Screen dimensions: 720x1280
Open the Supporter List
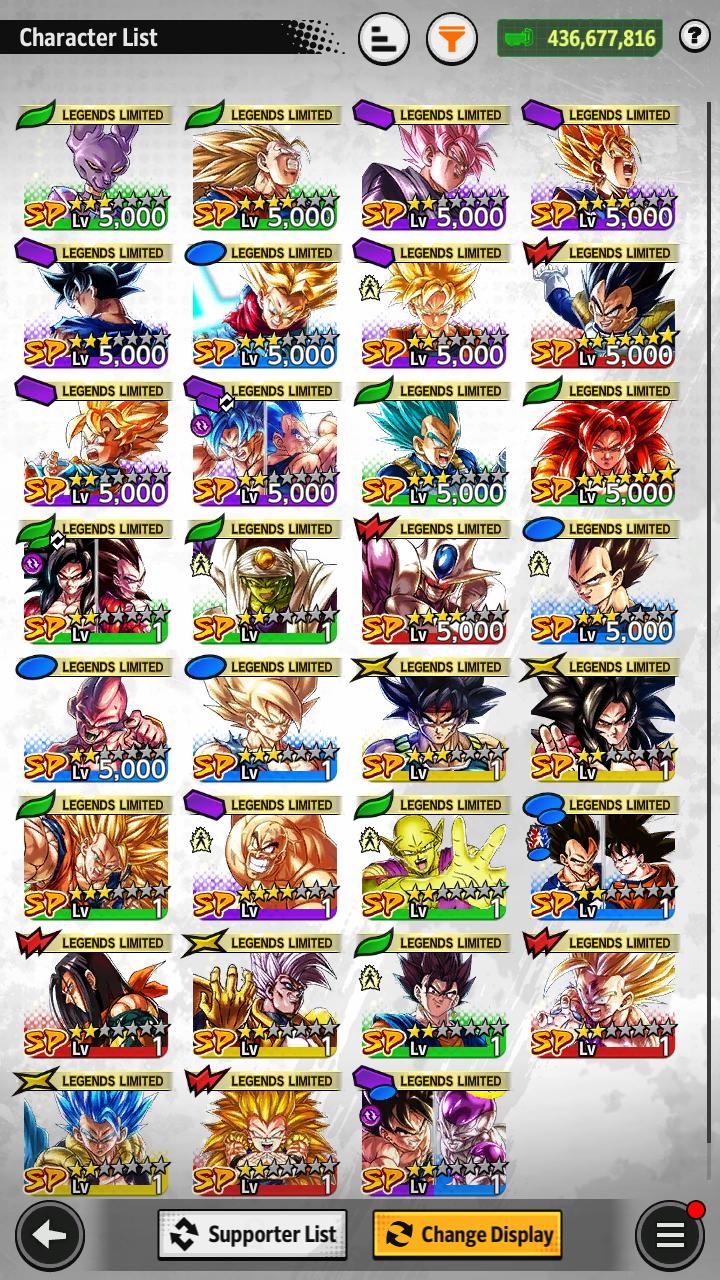pos(253,1235)
